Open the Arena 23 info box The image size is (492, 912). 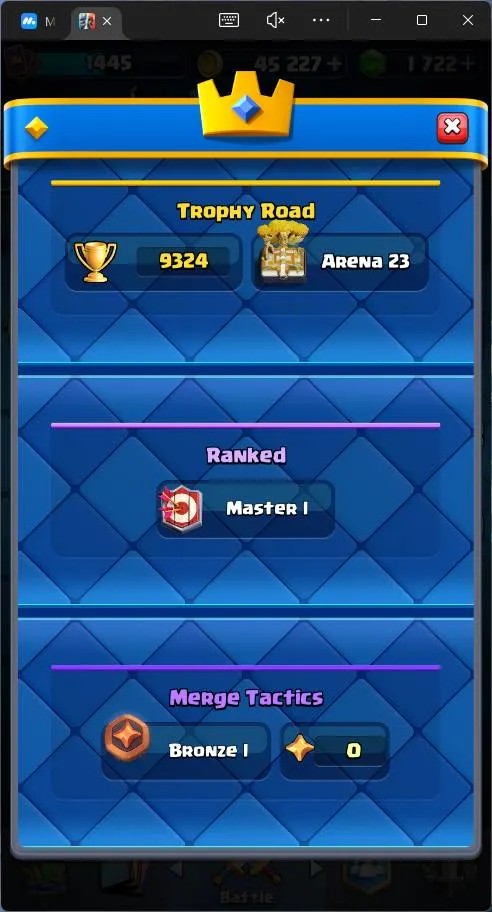click(x=340, y=261)
